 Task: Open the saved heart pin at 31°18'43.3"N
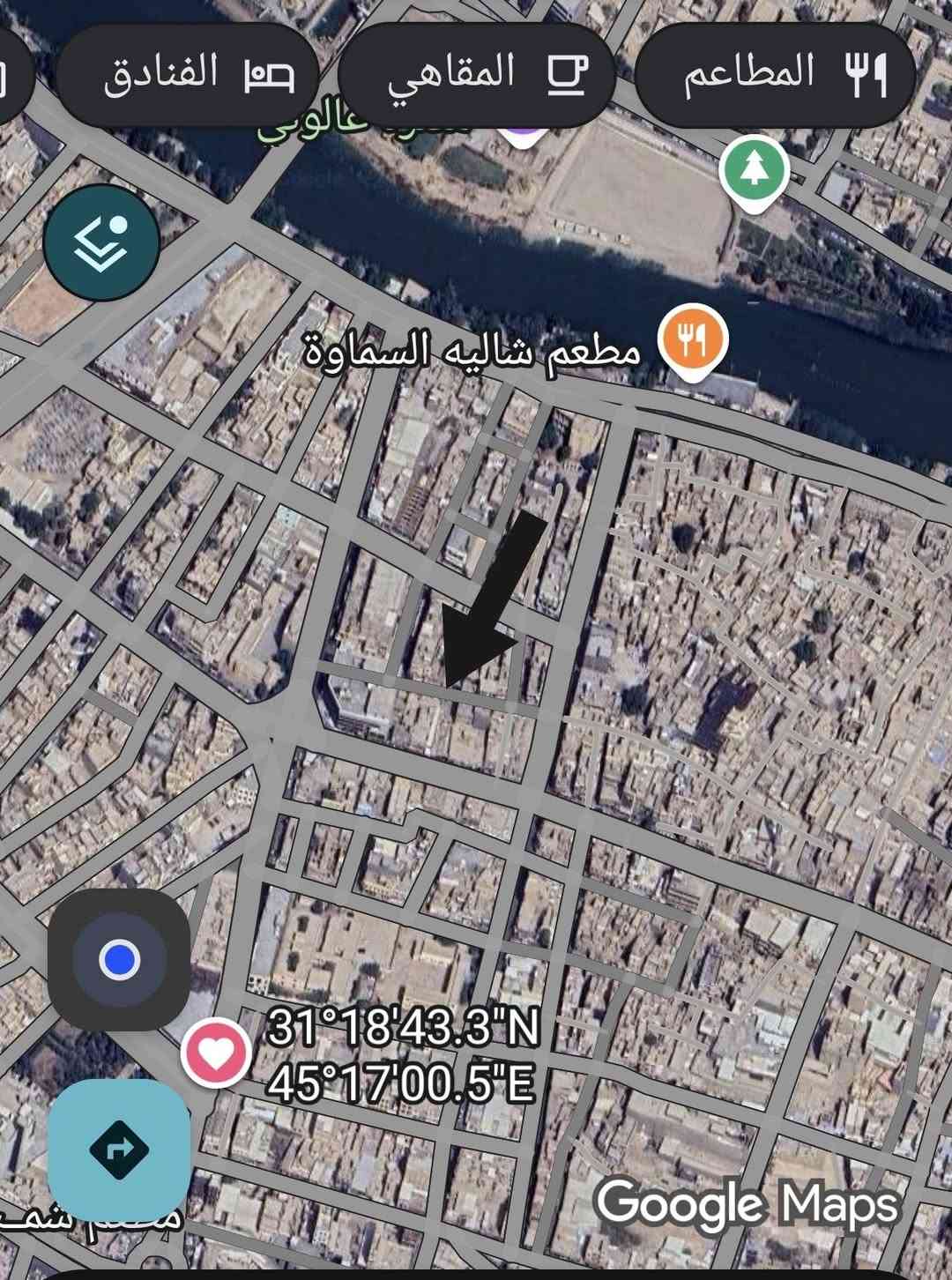point(217,1053)
